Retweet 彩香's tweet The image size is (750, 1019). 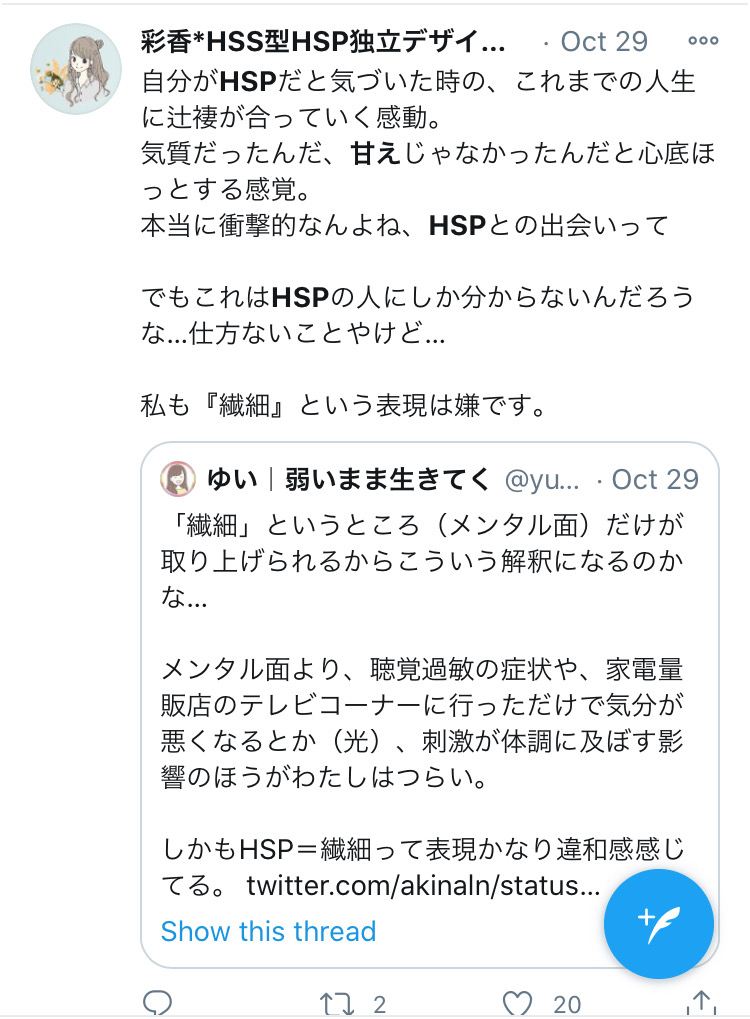[331, 1001]
